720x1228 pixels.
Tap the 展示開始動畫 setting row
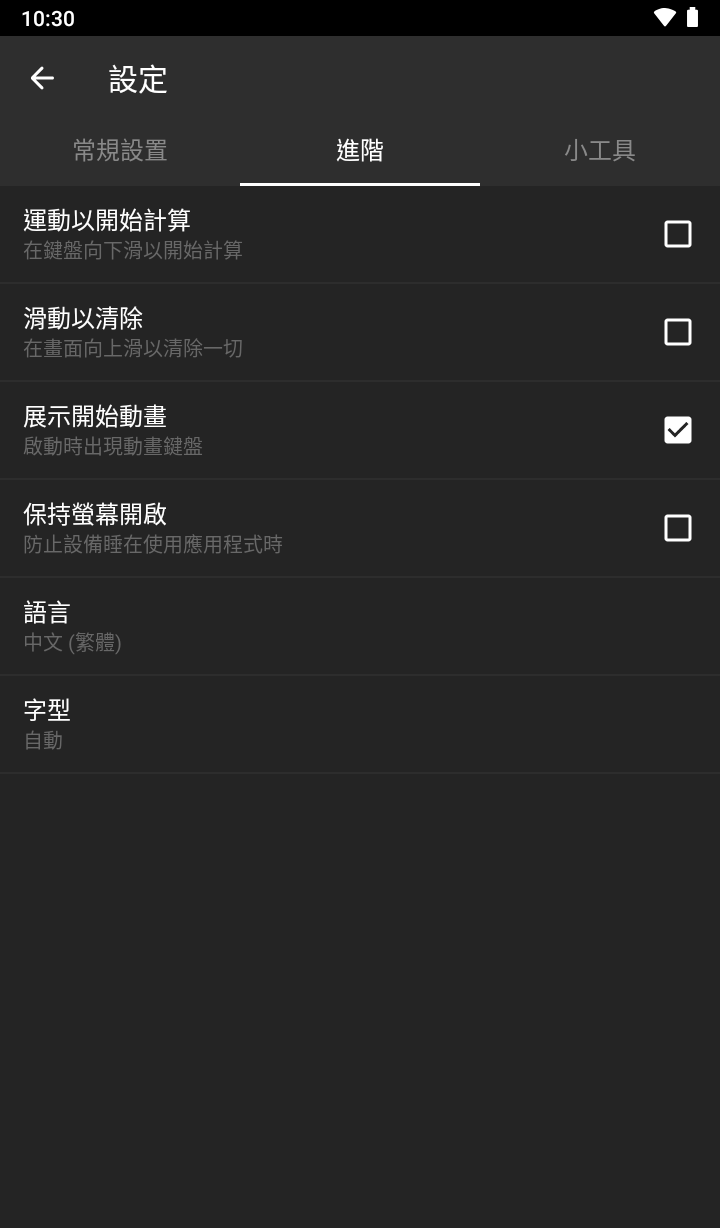(300, 429)
